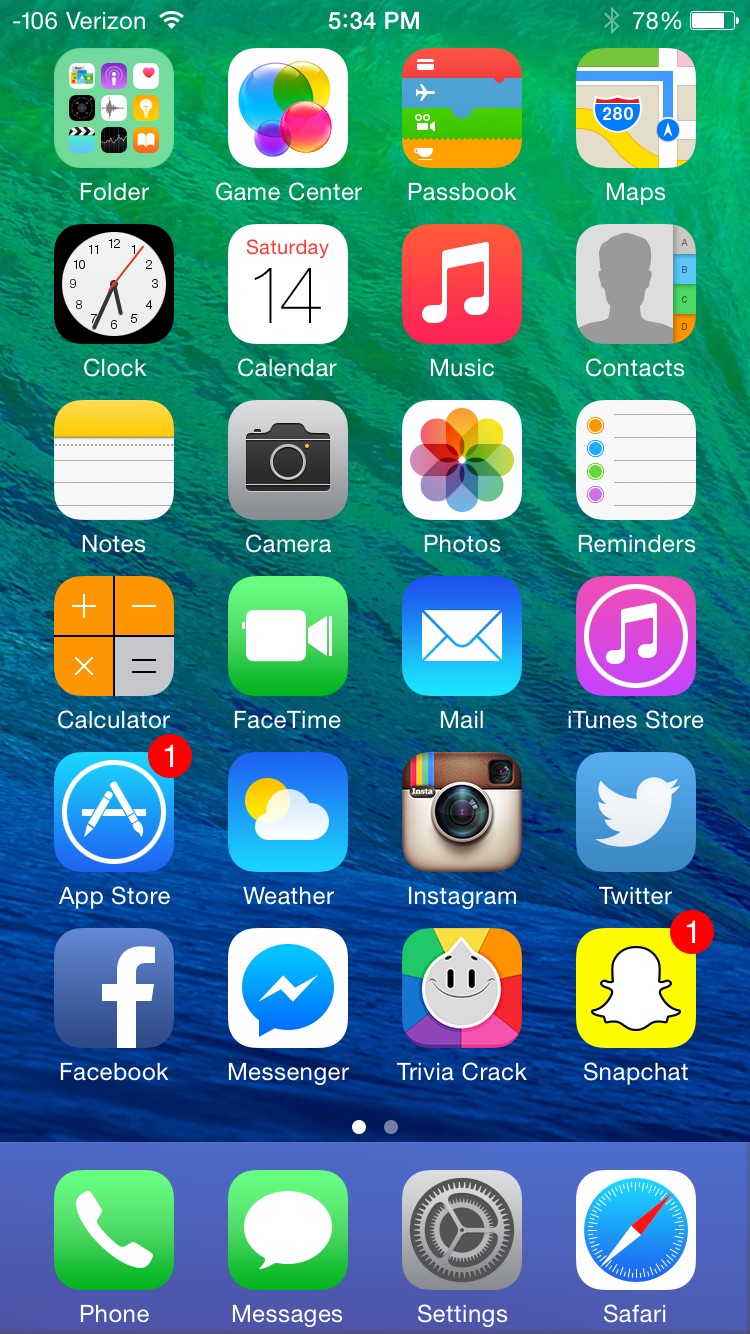Launch Game Center
Screen dimensions: 750x1334
[x=288, y=108]
